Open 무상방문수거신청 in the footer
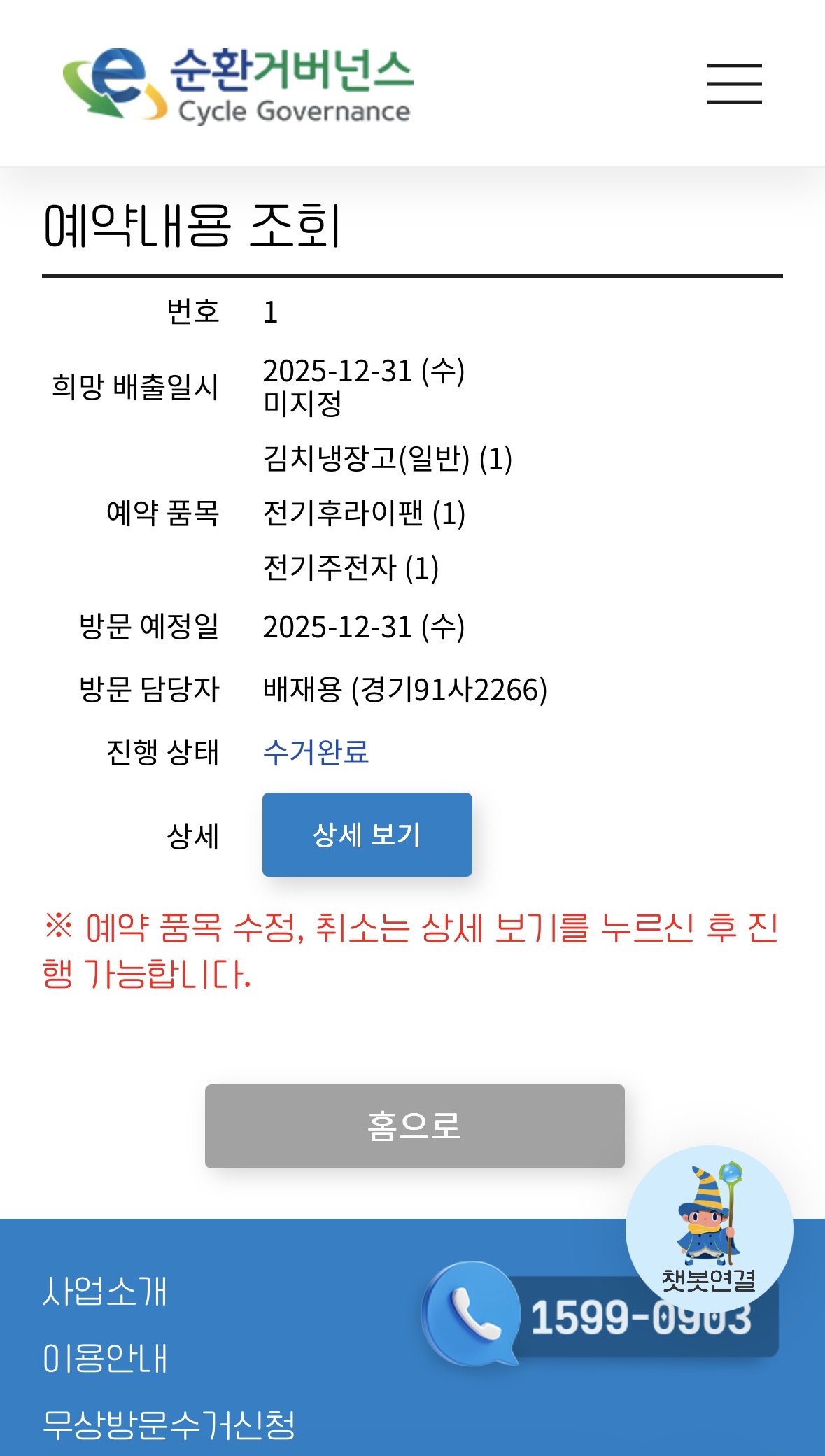 (169, 1425)
